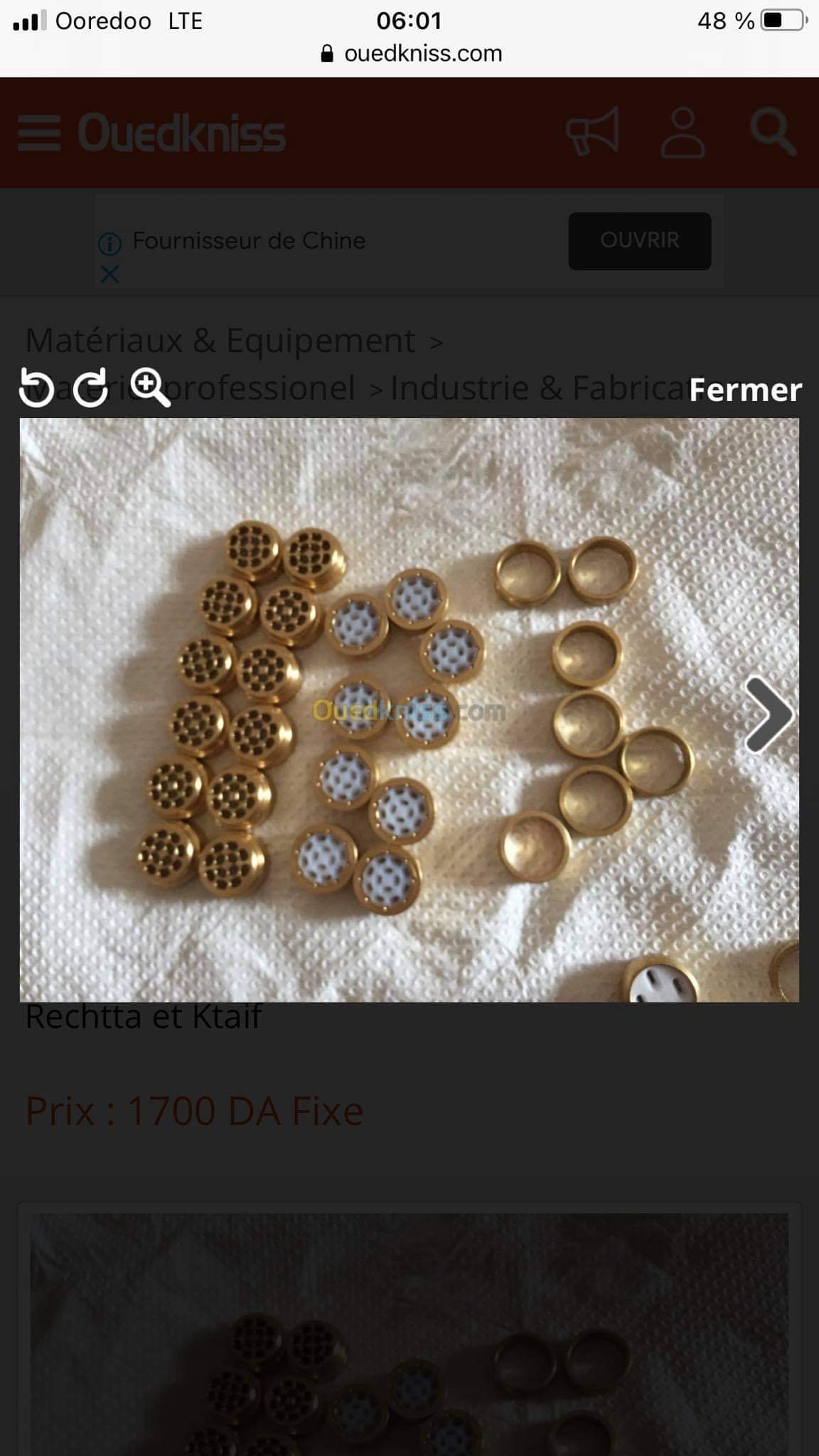Tap the ouedkniss.com address bar
Viewport: 819px width, 1456px height.
click(411, 53)
